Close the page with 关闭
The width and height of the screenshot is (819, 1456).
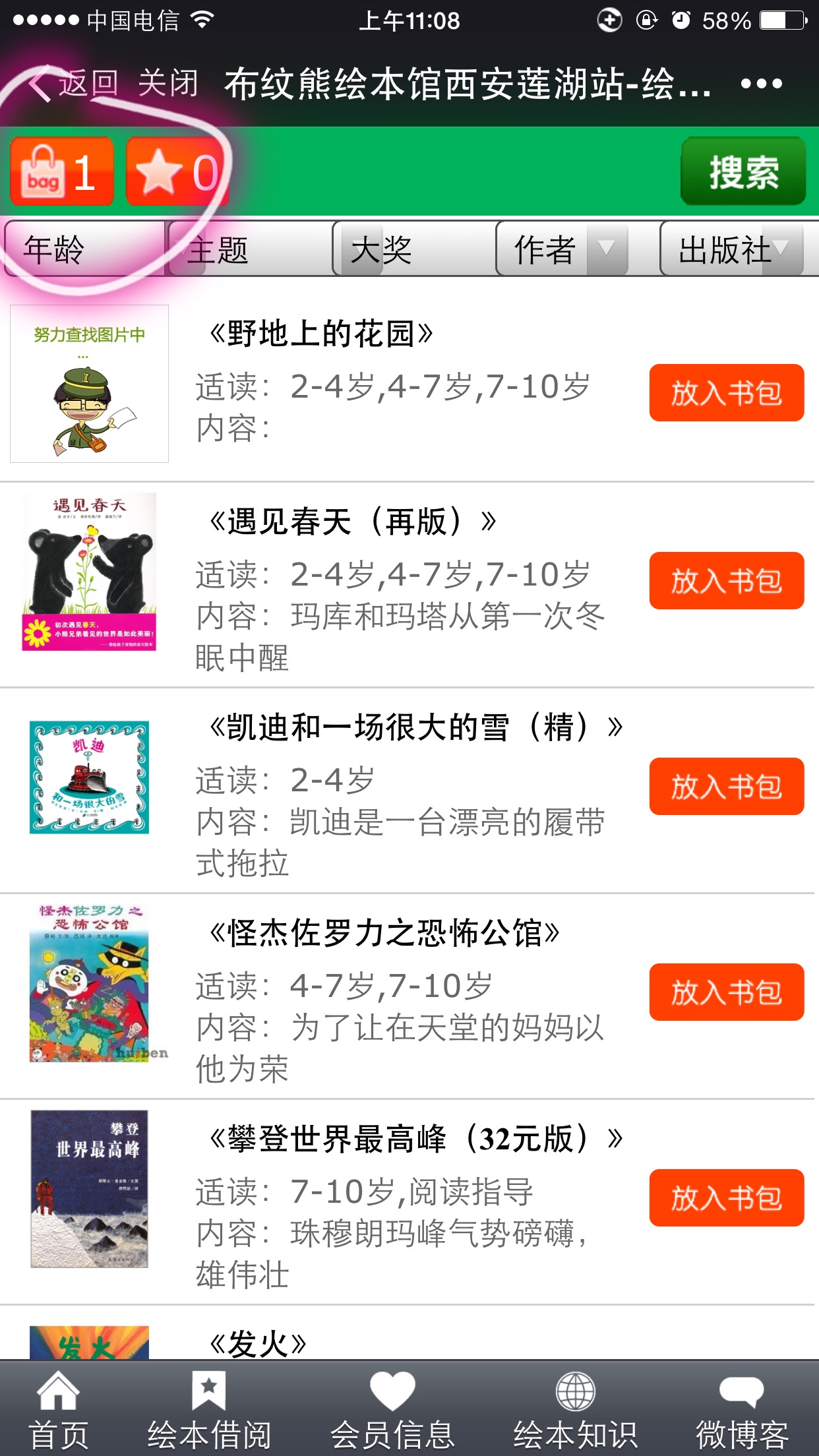pos(168,84)
